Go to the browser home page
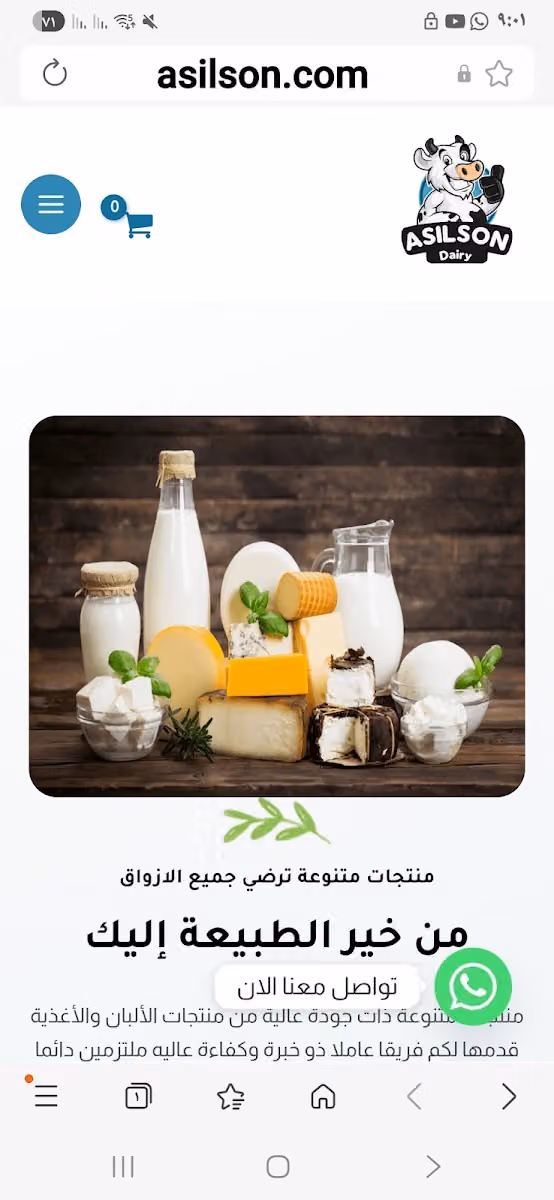554x1200 pixels. (323, 1097)
